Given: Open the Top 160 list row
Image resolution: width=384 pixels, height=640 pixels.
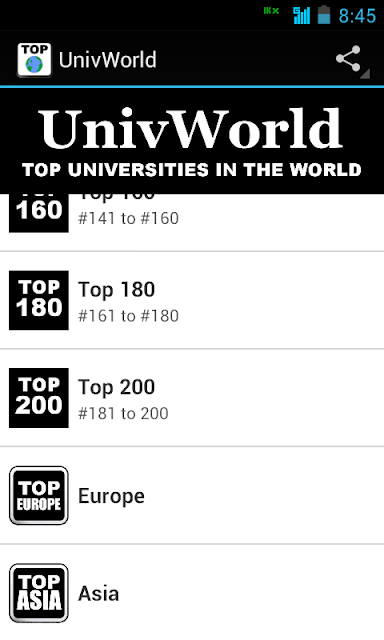Looking at the screenshot, I should point(192,222).
